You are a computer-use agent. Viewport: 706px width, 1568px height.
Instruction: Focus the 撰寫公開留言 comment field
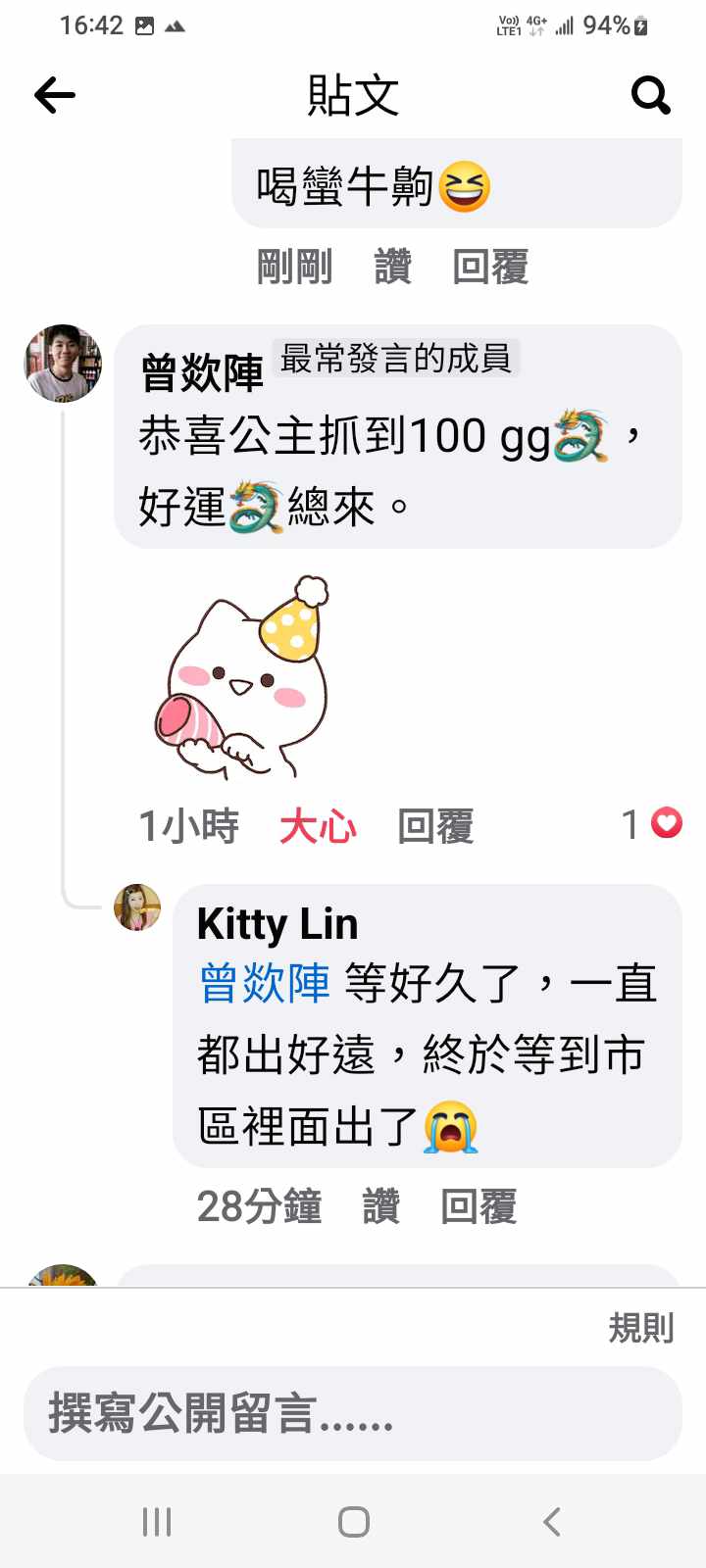pos(352,1414)
